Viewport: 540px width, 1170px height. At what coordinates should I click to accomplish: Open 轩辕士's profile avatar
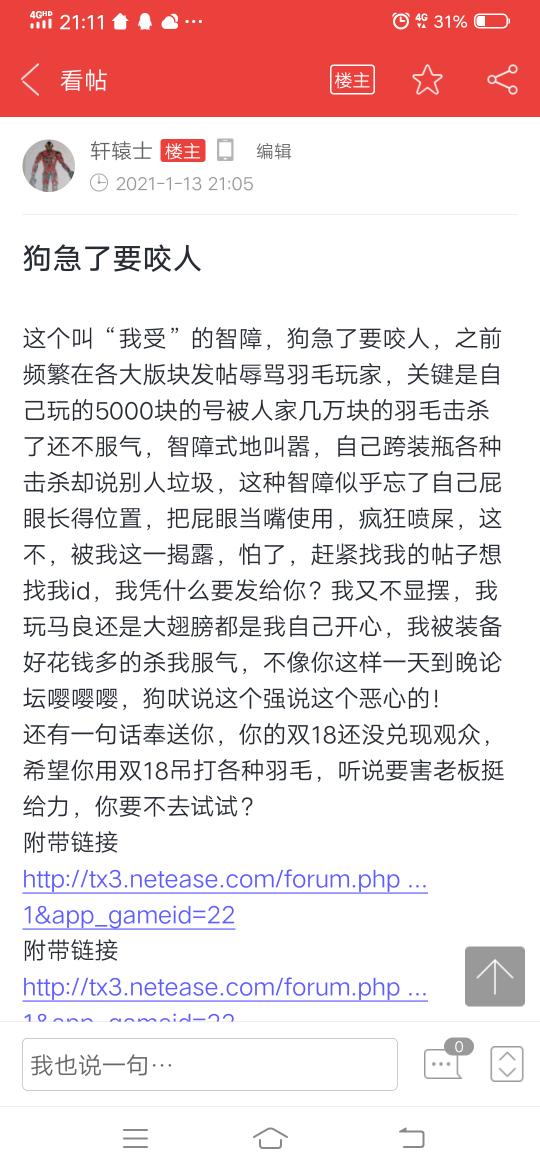49,166
